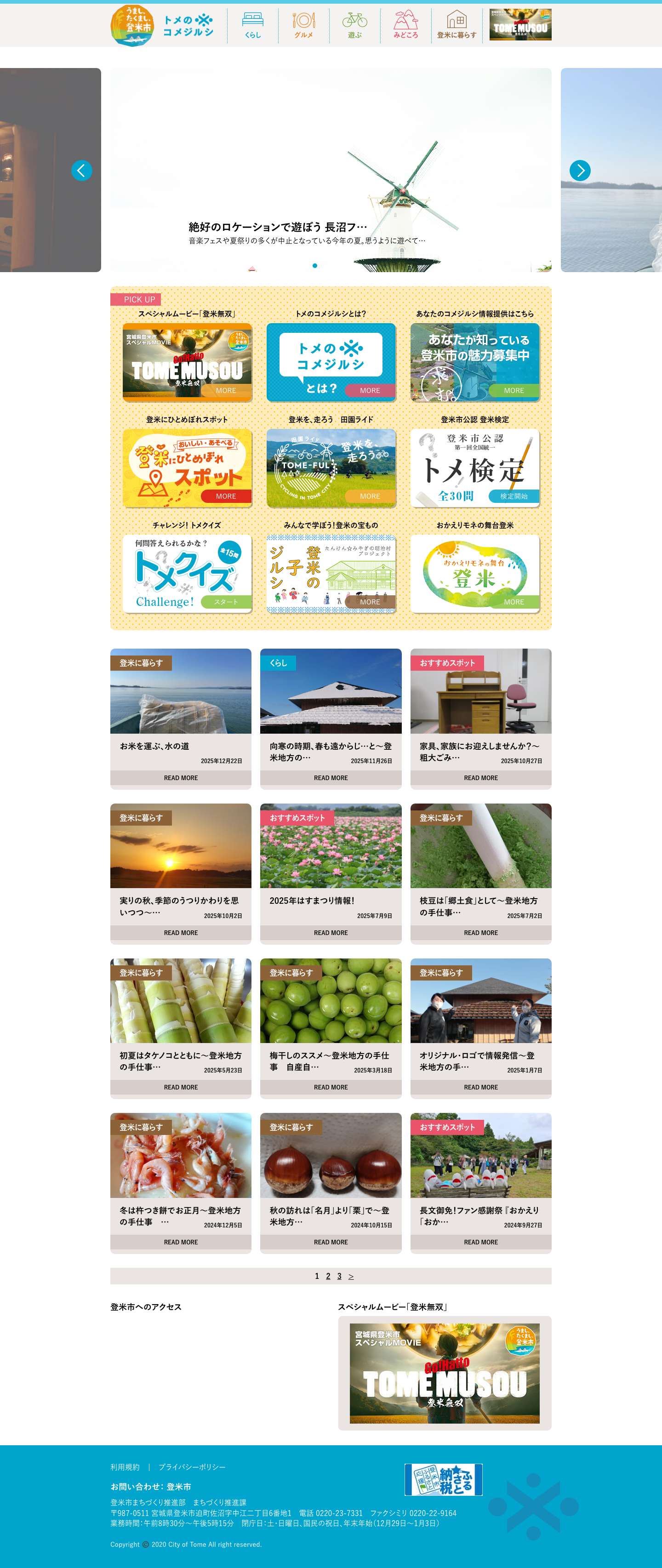Click MORE on the トメのコメジルシとは? card
The height and width of the screenshot is (1568, 662).
click(x=370, y=390)
